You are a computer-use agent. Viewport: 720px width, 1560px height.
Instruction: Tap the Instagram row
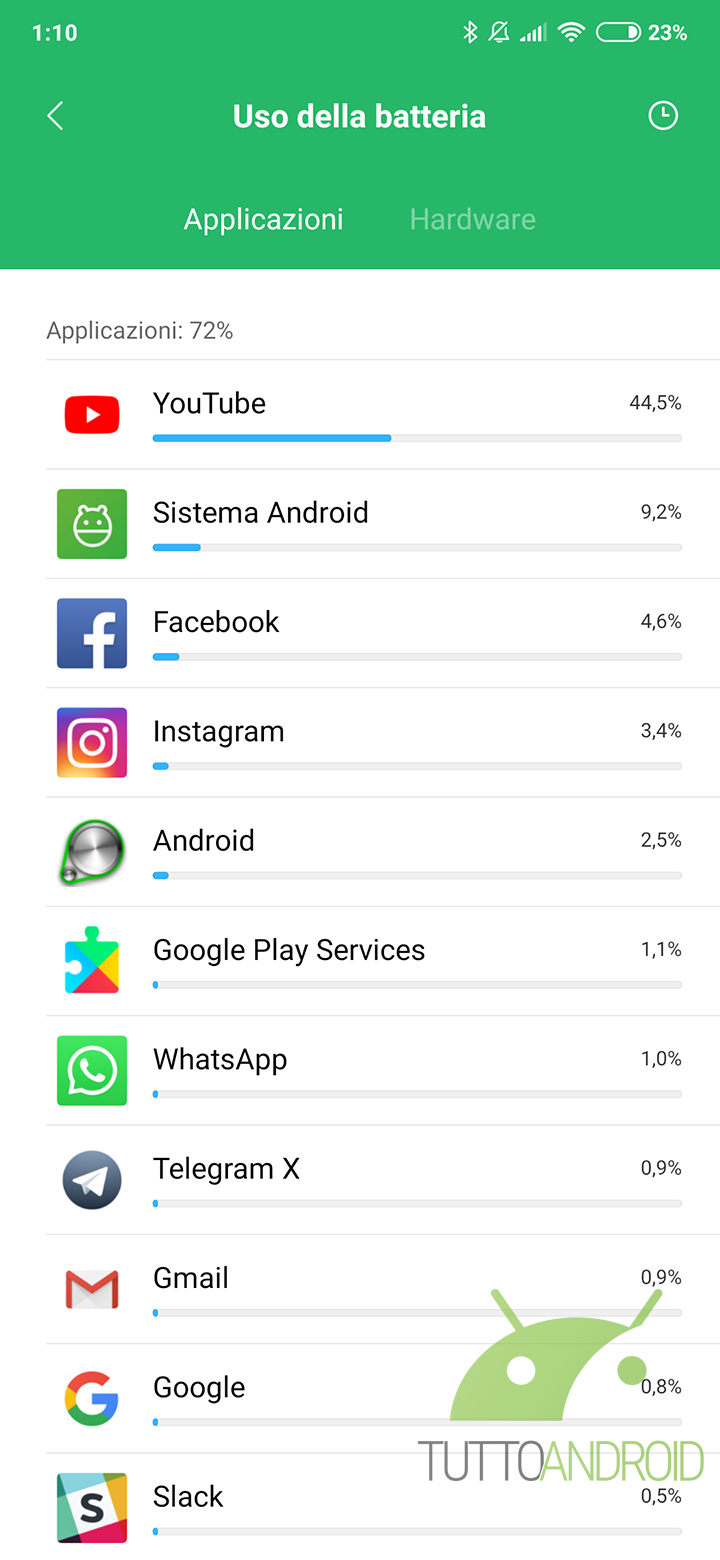coord(380,742)
